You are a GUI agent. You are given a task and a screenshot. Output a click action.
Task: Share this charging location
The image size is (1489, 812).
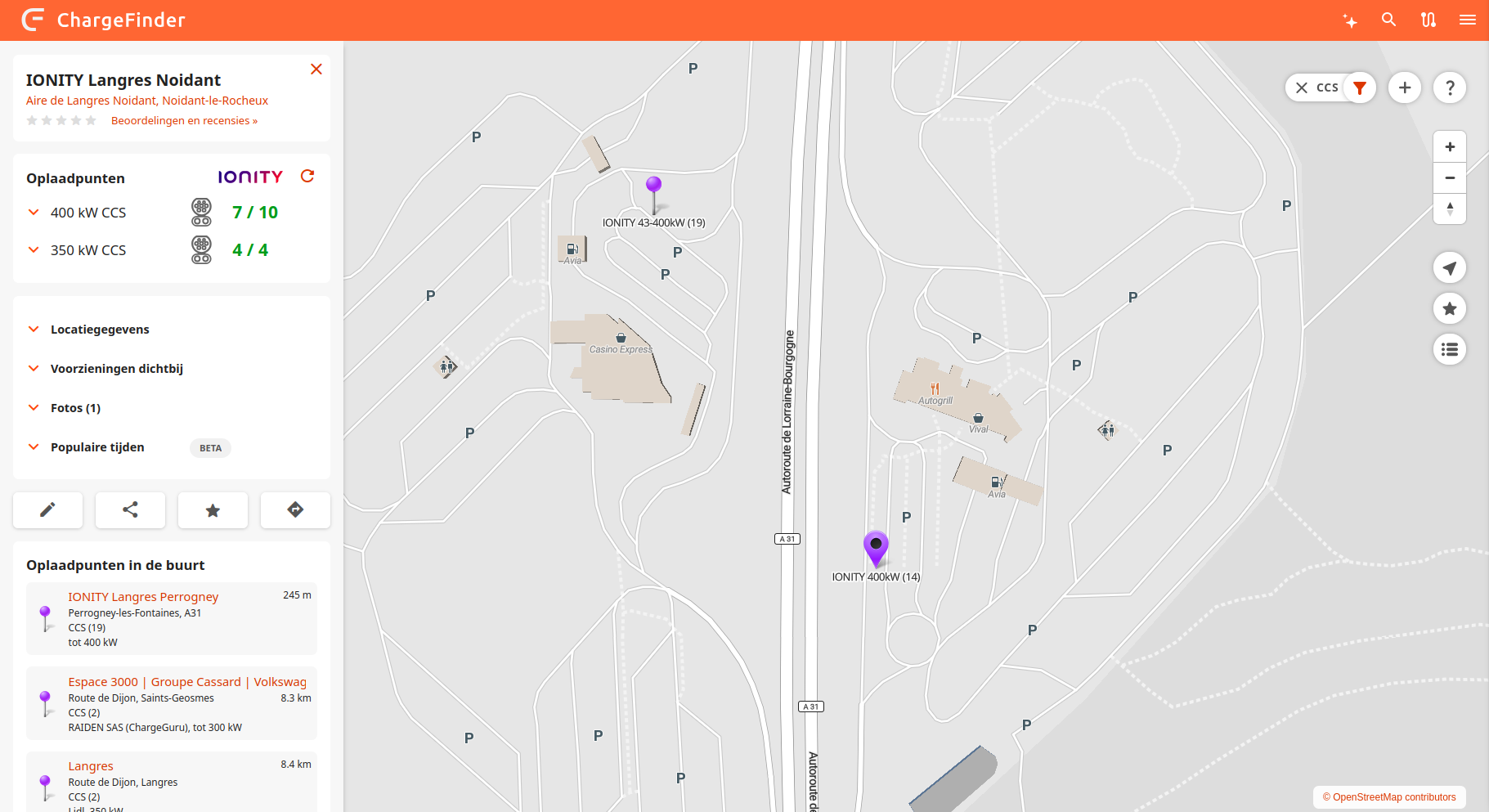coord(130,510)
